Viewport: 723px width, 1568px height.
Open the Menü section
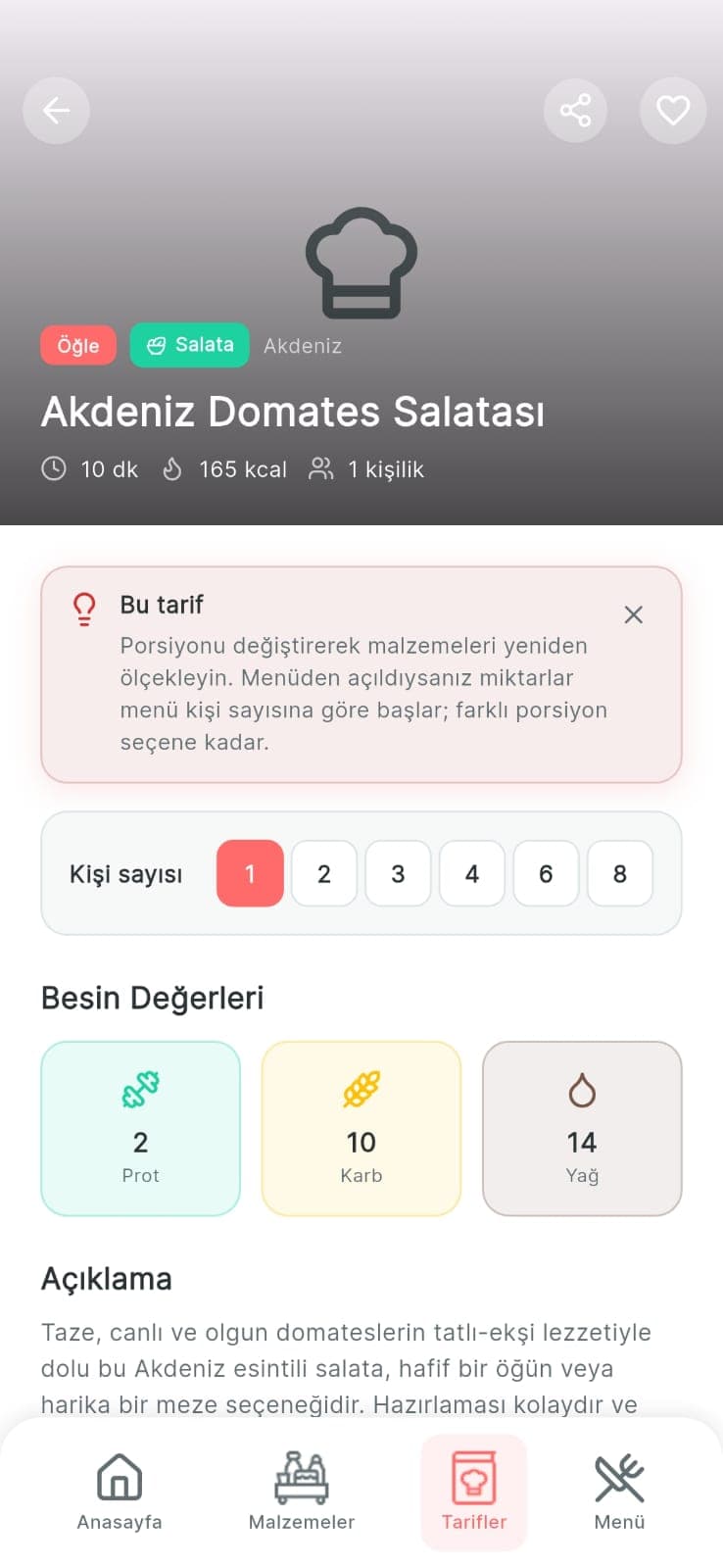pos(618,1490)
